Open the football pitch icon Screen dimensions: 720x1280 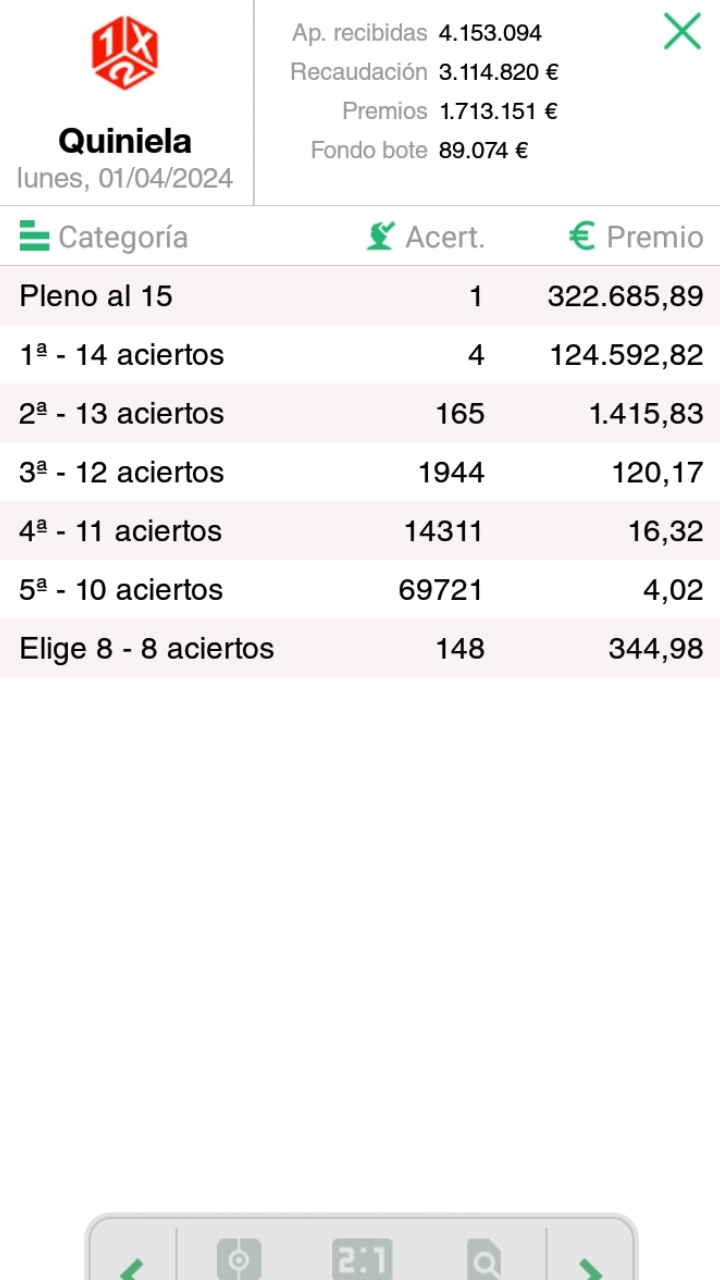click(x=239, y=1260)
